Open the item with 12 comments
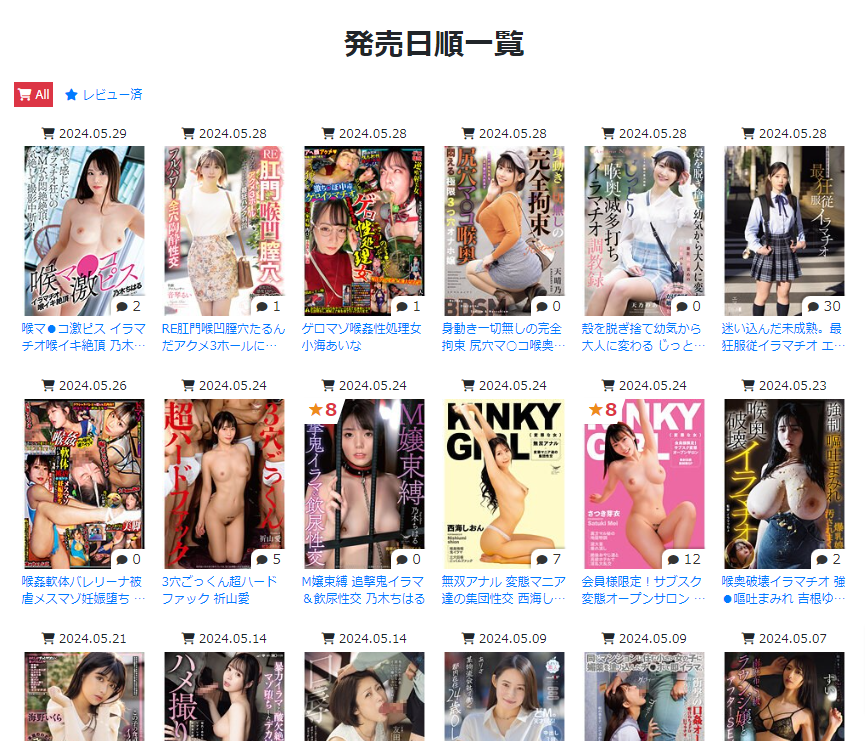The width and height of the screenshot is (865, 741). click(644, 484)
